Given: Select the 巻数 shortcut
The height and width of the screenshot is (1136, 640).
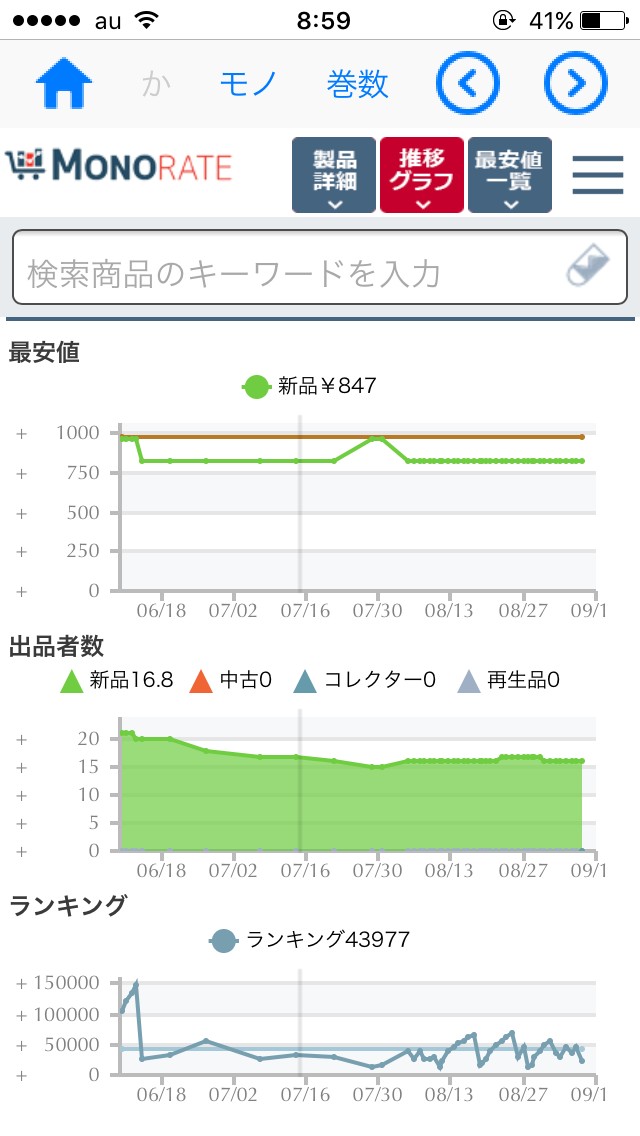Looking at the screenshot, I should [x=357, y=85].
